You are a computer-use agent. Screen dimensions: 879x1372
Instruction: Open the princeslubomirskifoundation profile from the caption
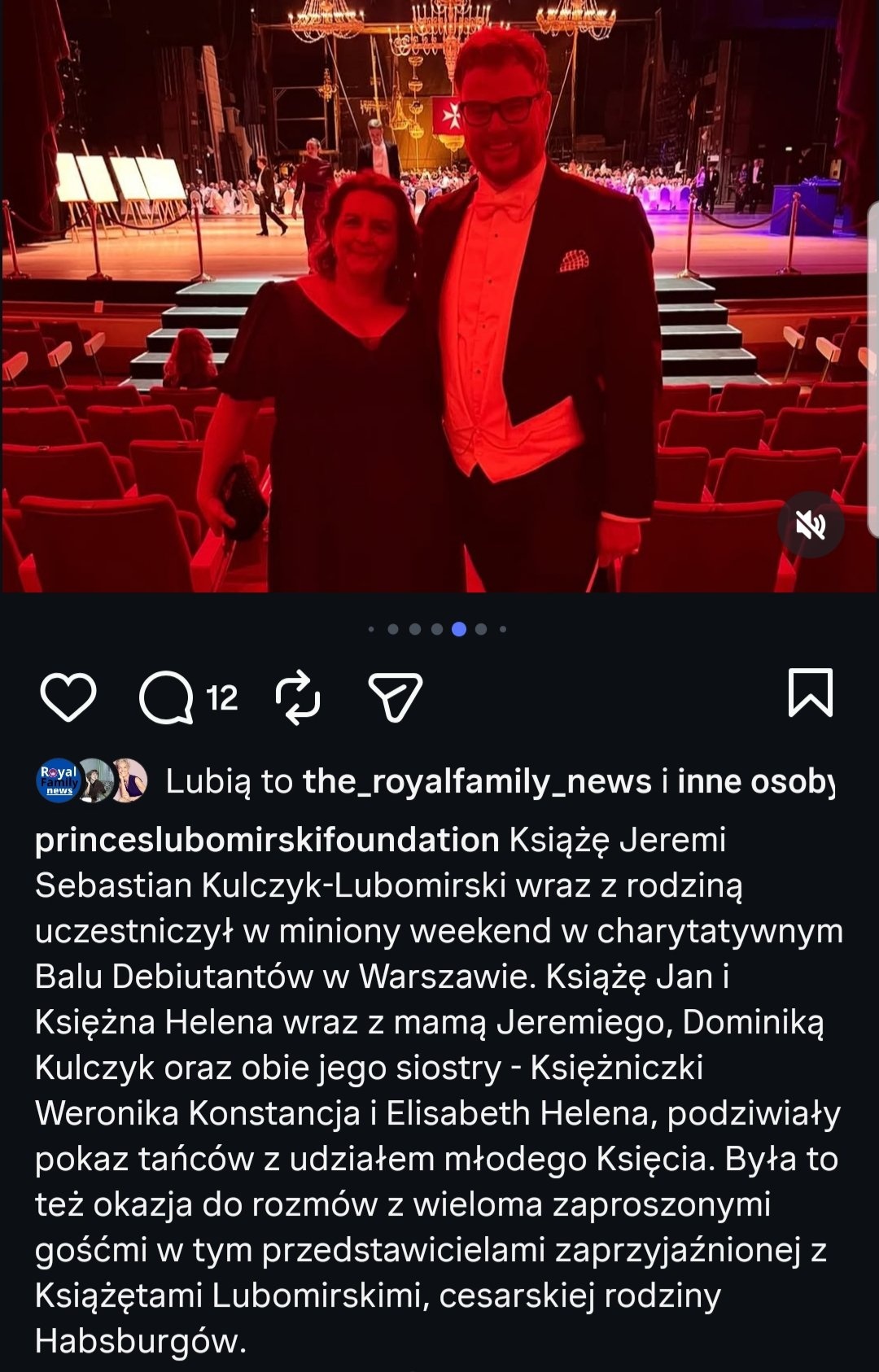[x=267, y=840]
